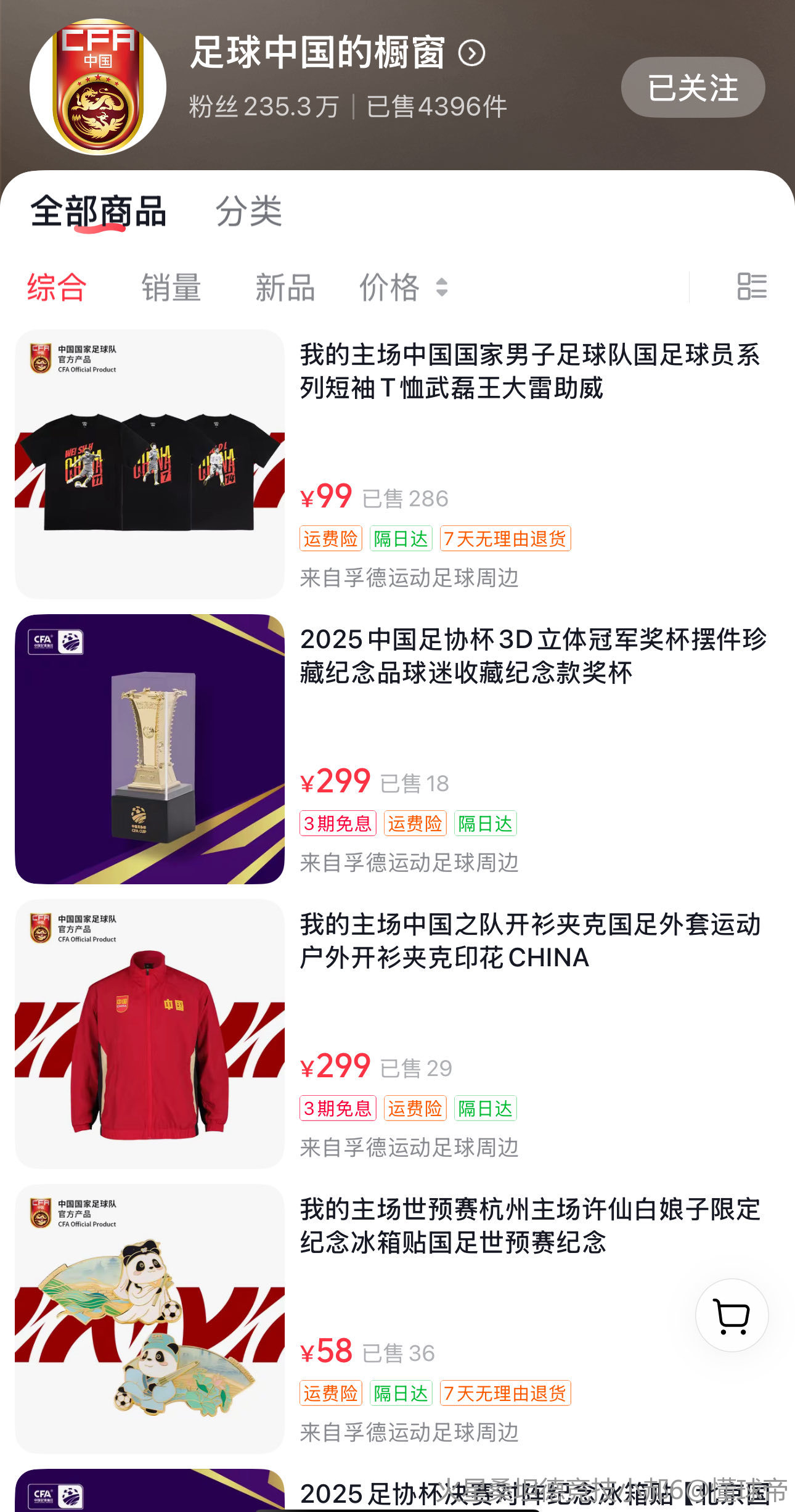
Task: Open the 开衫夹克国足外套 item
Action: coord(530,941)
